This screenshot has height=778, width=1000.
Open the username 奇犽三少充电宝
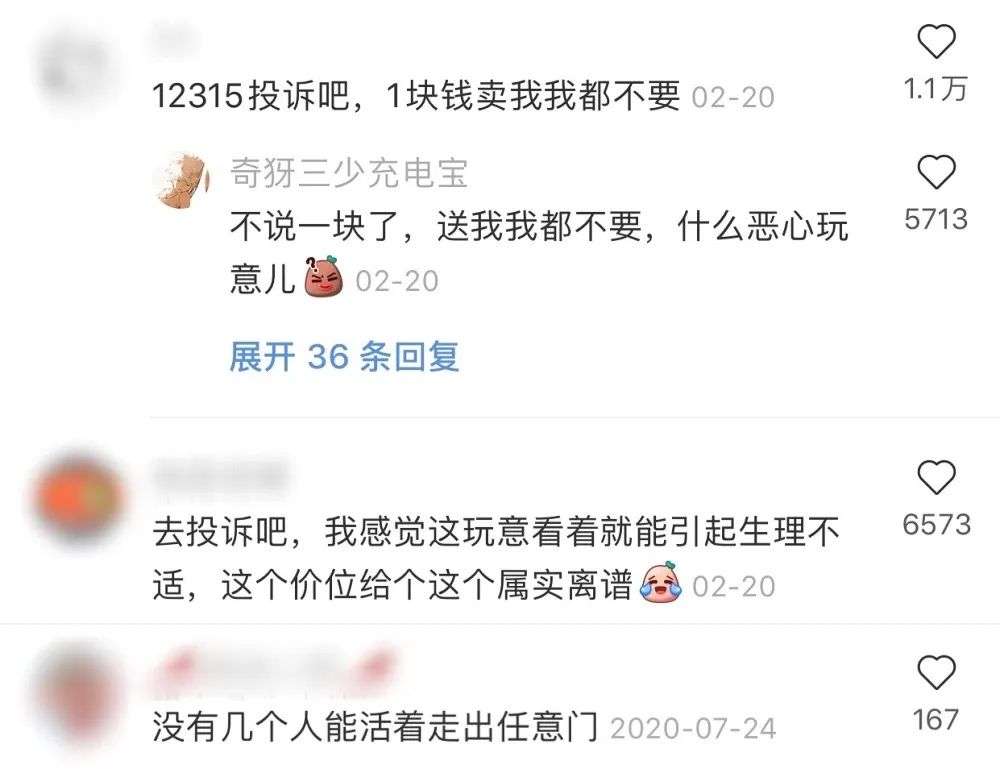click(348, 174)
